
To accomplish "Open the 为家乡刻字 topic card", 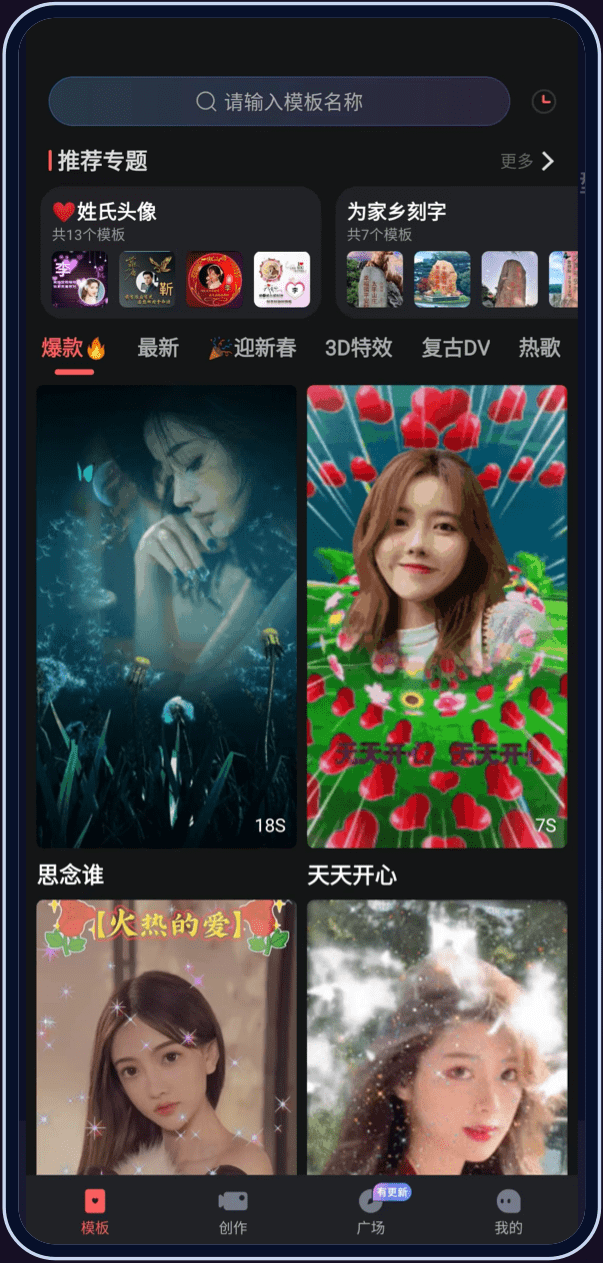I will click(x=458, y=251).
